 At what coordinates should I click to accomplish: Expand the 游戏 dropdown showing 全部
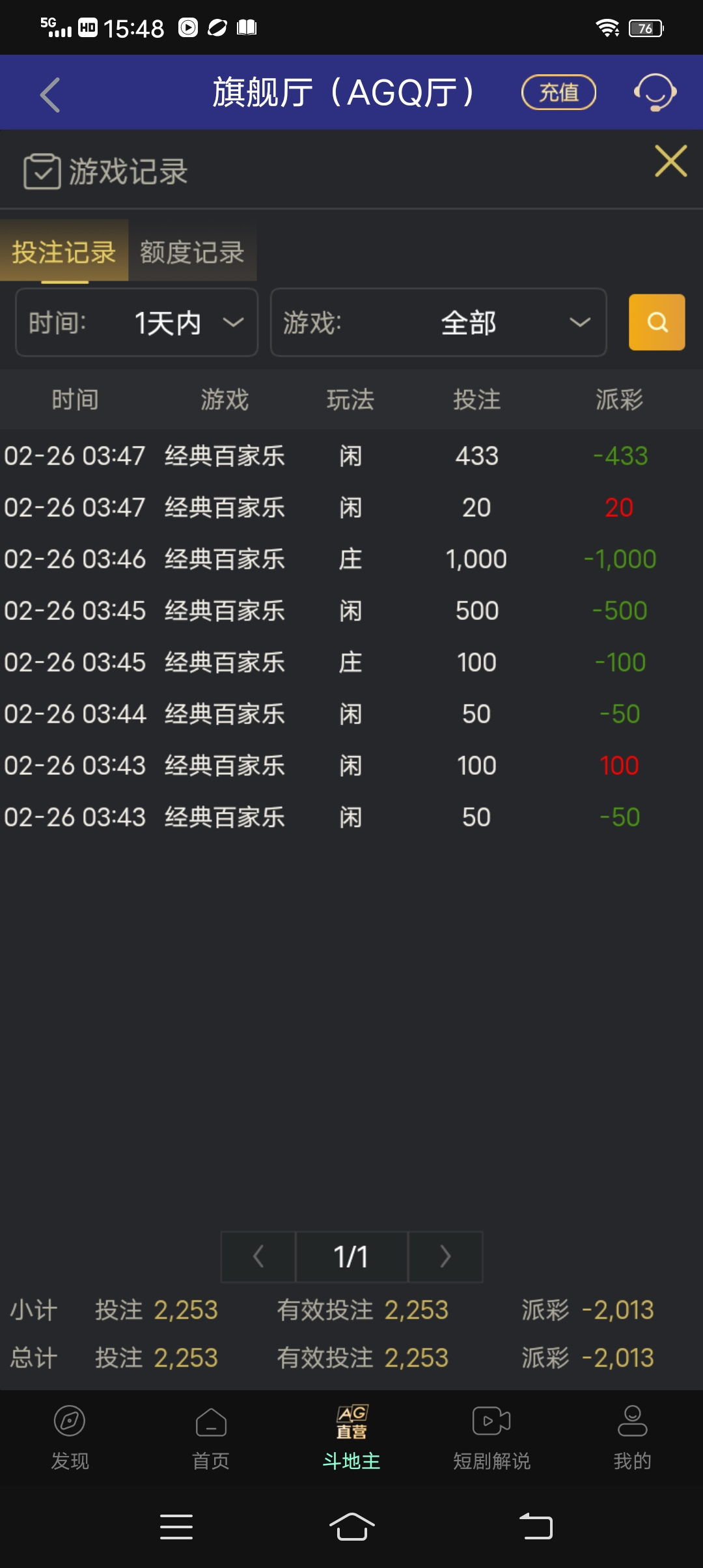[x=438, y=323]
